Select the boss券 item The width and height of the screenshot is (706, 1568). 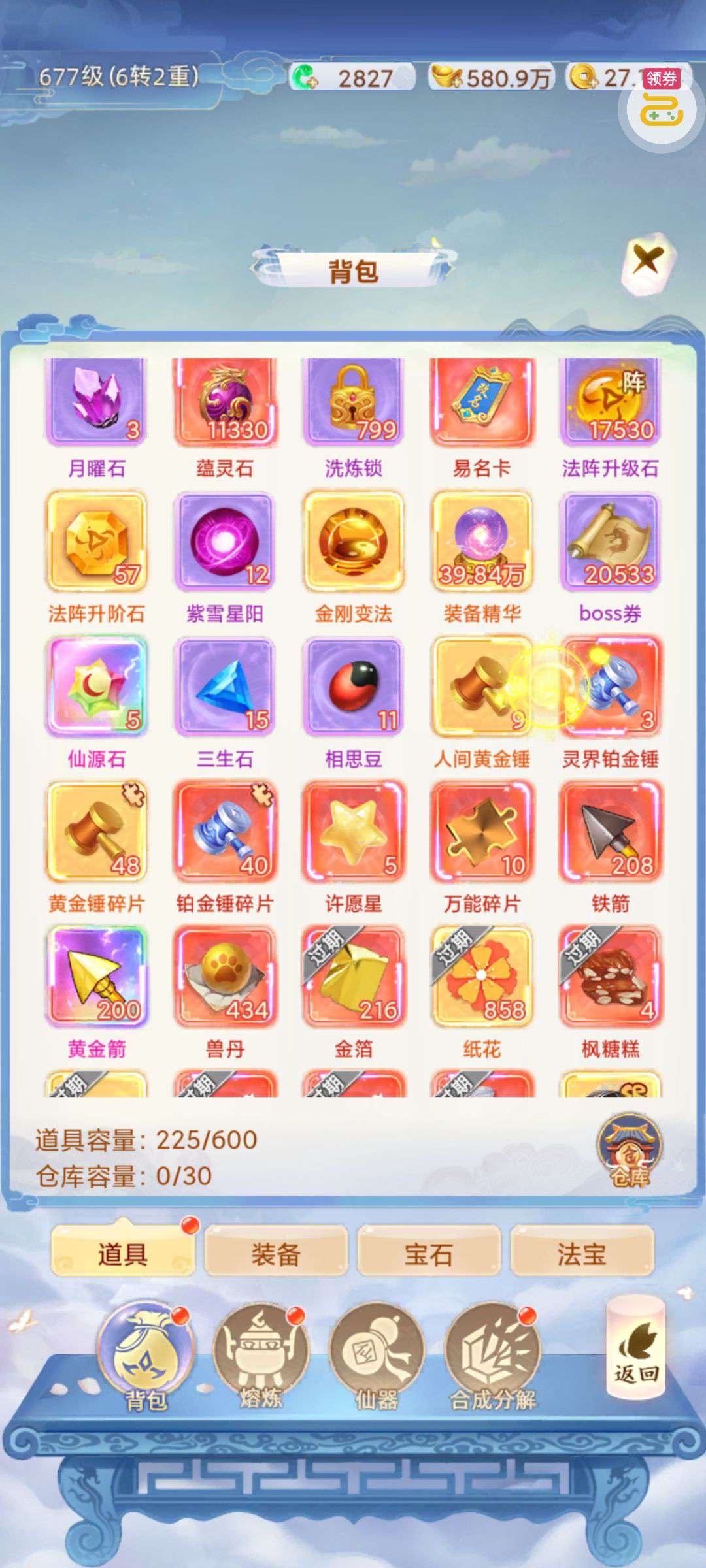click(x=610, y=542)
